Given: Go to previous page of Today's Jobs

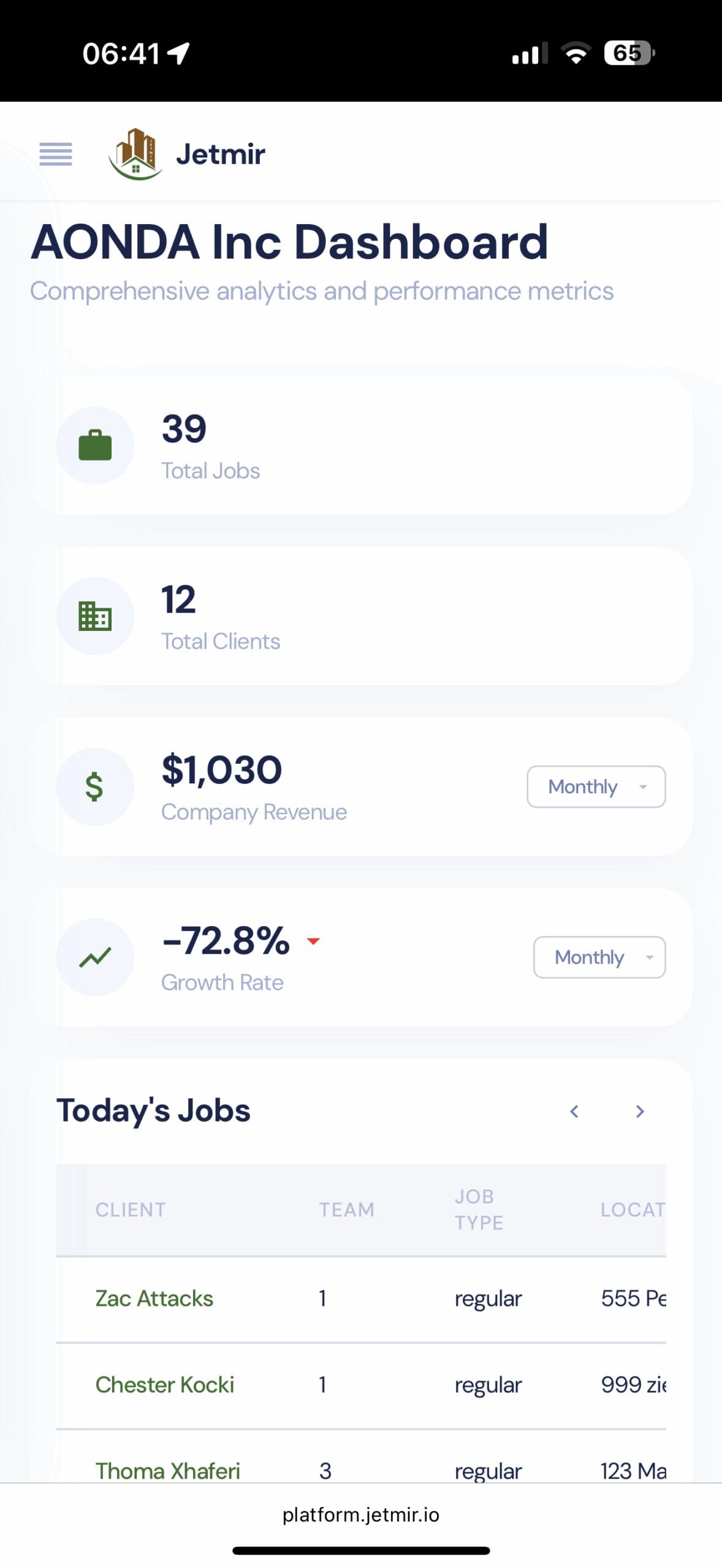Looking at the screenshot, I should [574, 1111].
